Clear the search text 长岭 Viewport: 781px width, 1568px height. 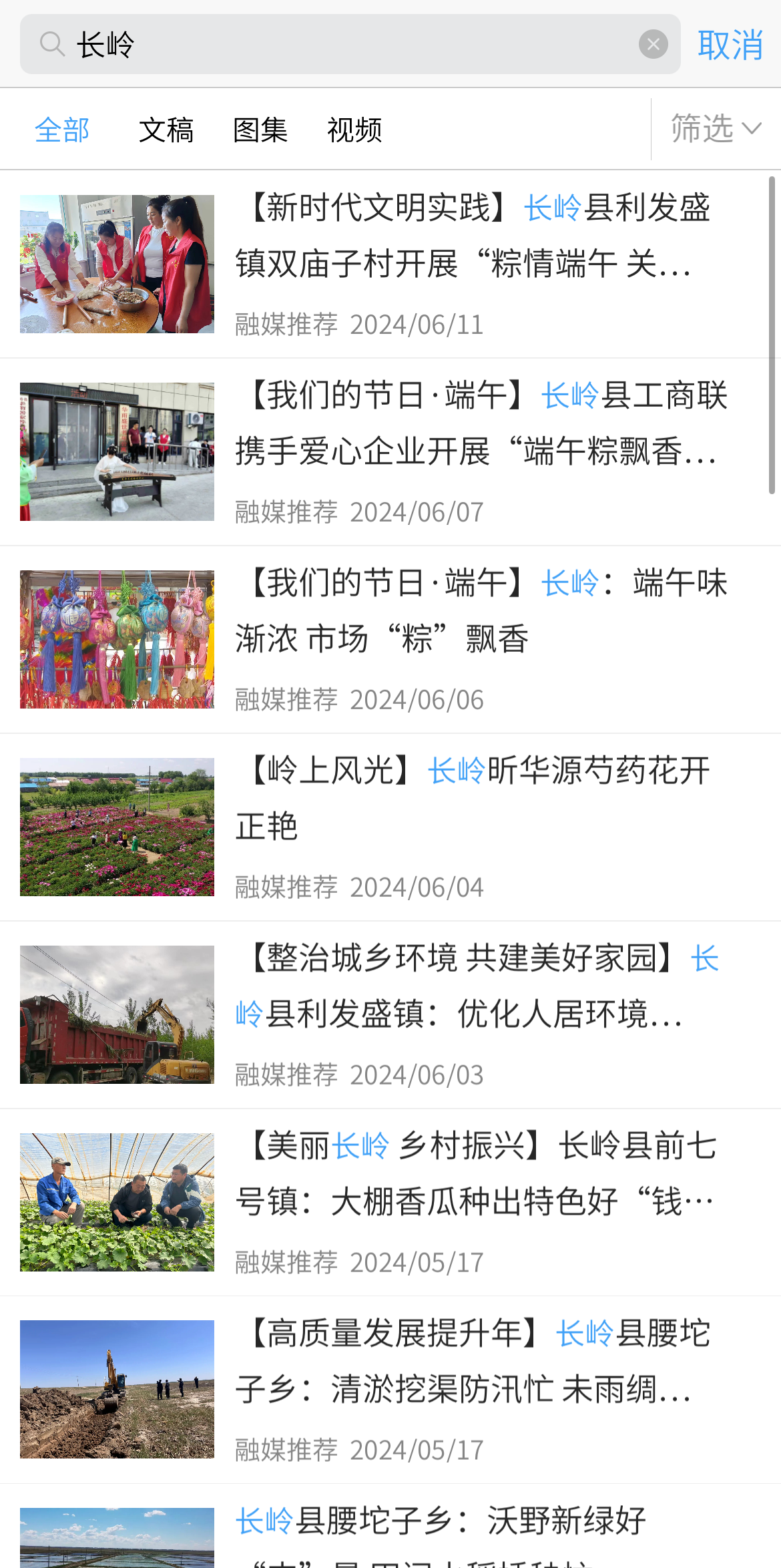click(653, 45)
